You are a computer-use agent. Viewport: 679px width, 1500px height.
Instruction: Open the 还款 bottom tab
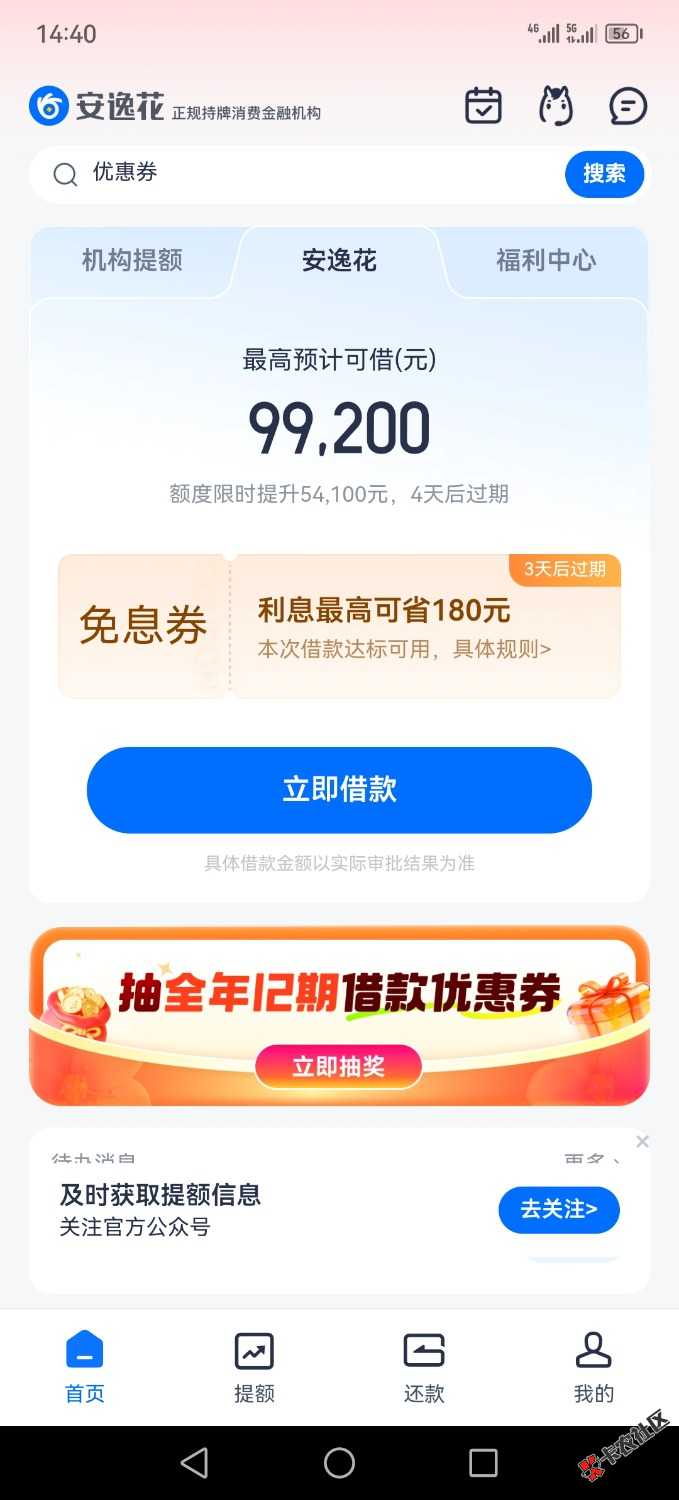click(x=424, y=1367)
